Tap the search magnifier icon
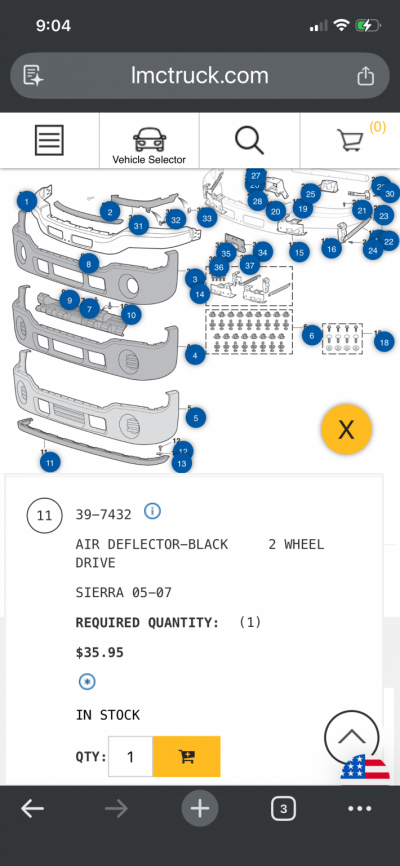The width and height of the screenshot is (400, 866). click(x=249, y=140)
